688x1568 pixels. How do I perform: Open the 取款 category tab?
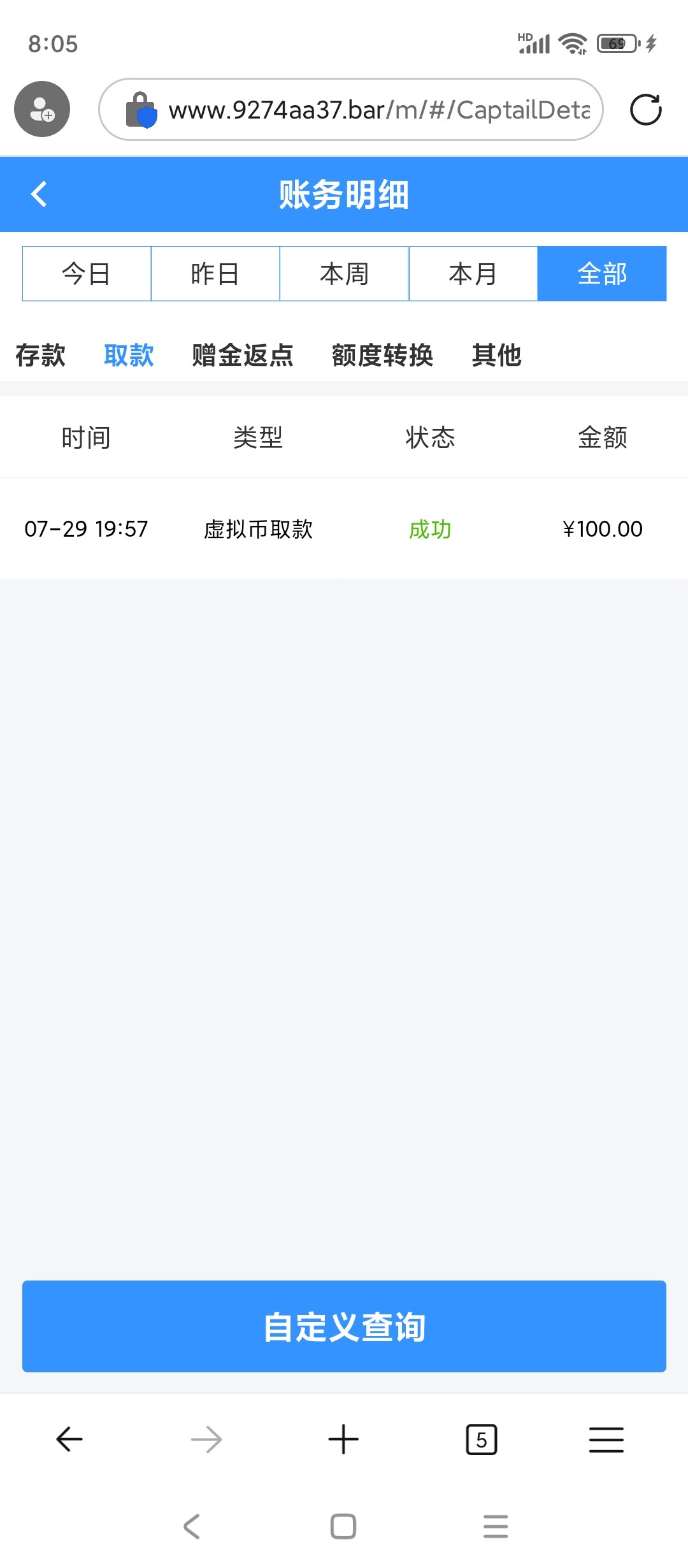[x=129, y=355]
